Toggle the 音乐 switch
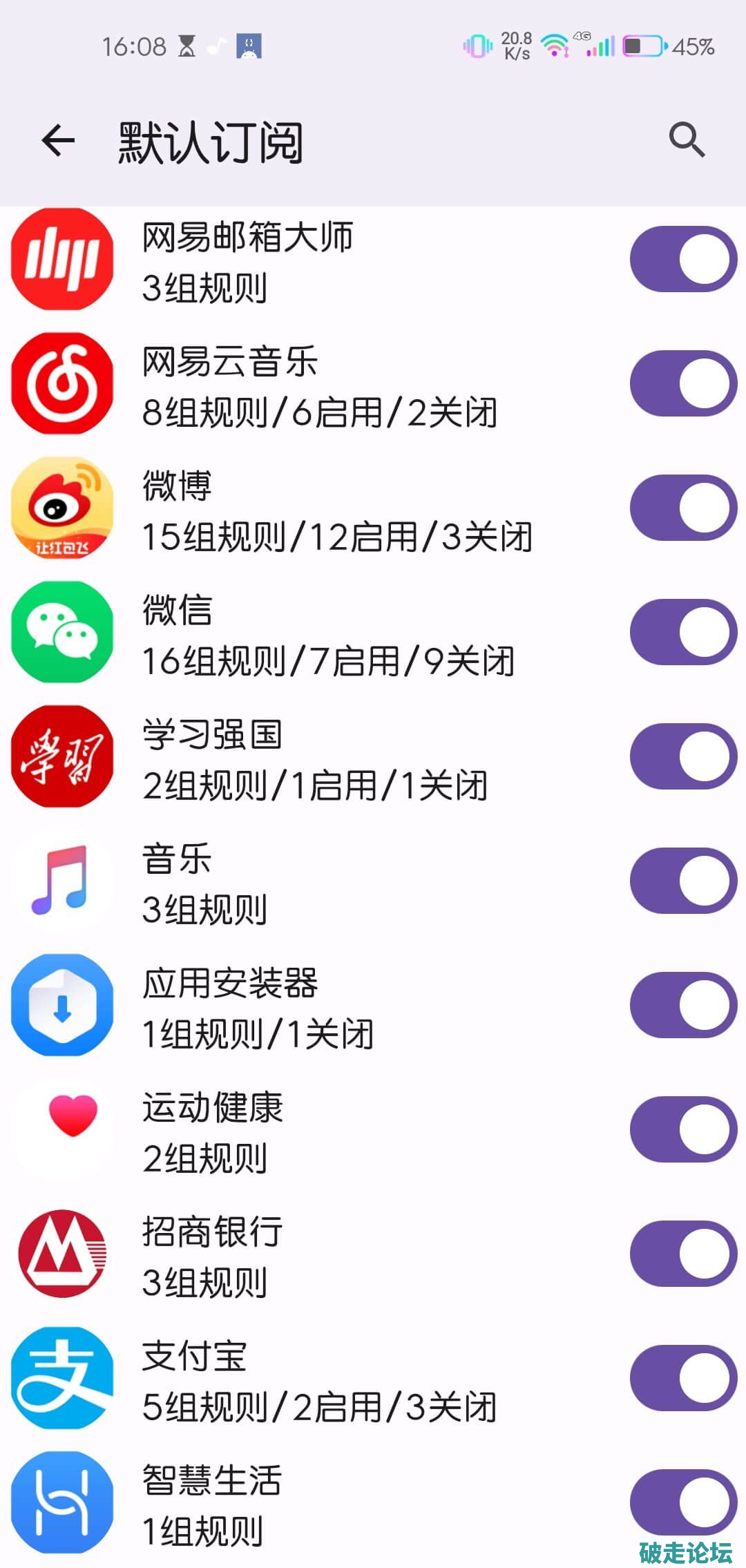This screenshot has width=746, height=1568. click(x=682, y=881)
